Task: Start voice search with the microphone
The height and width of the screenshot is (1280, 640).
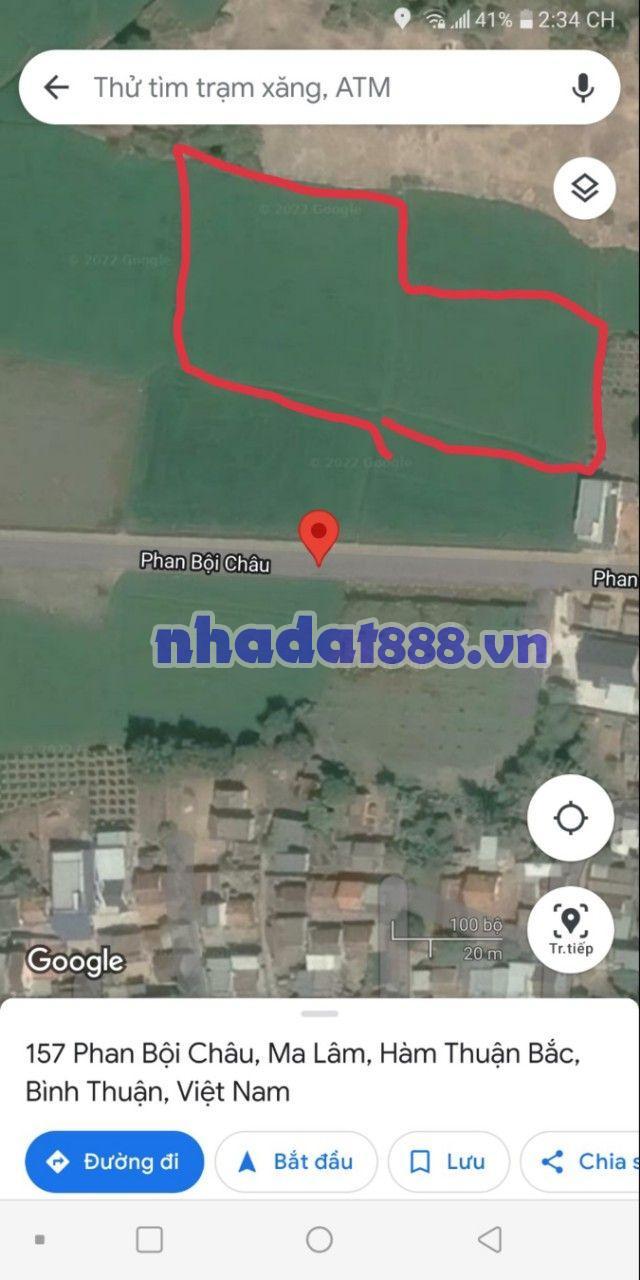Action: pos(583,88)
